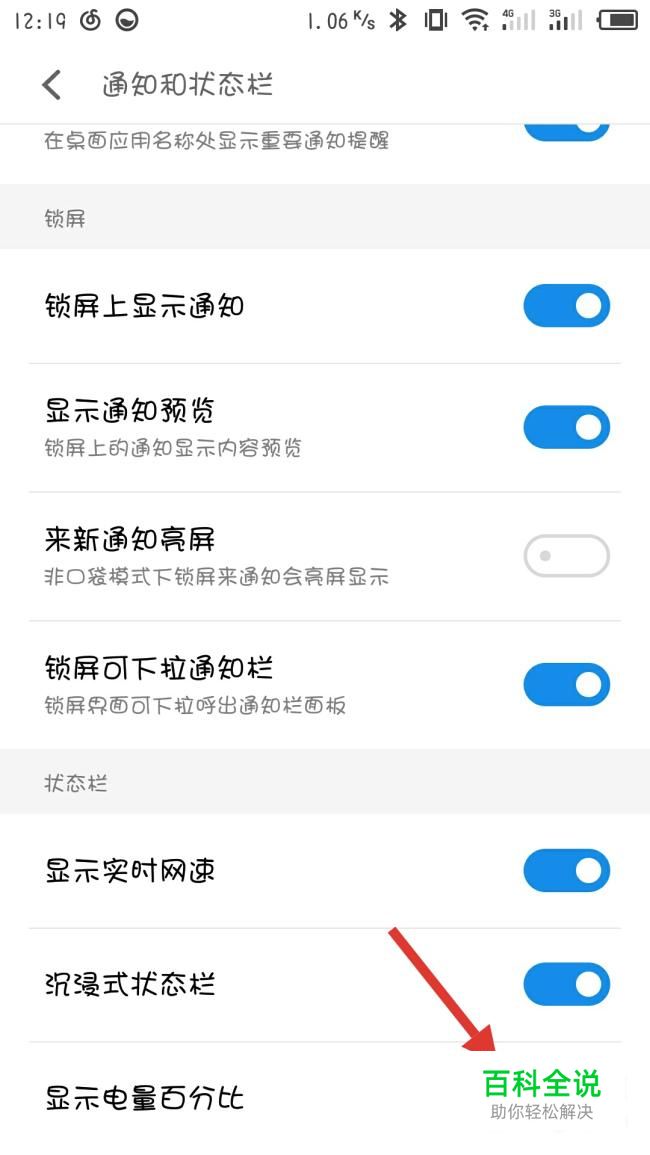Disable 显示实时网速 toggle
The height and width of the screenshot is (1155, 650).
pos(567,871)
